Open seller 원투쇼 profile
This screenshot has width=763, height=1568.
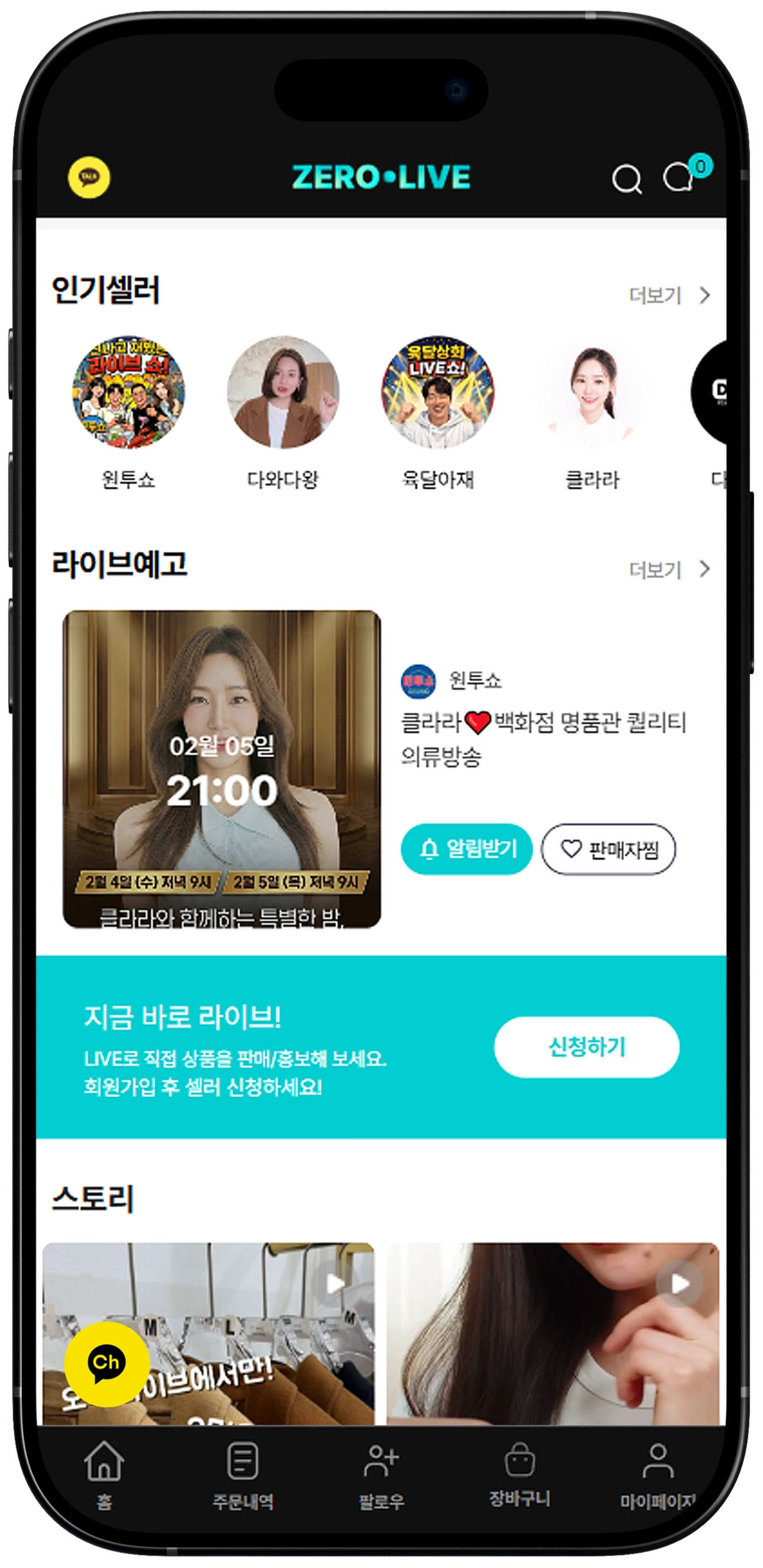coord(128,393)
